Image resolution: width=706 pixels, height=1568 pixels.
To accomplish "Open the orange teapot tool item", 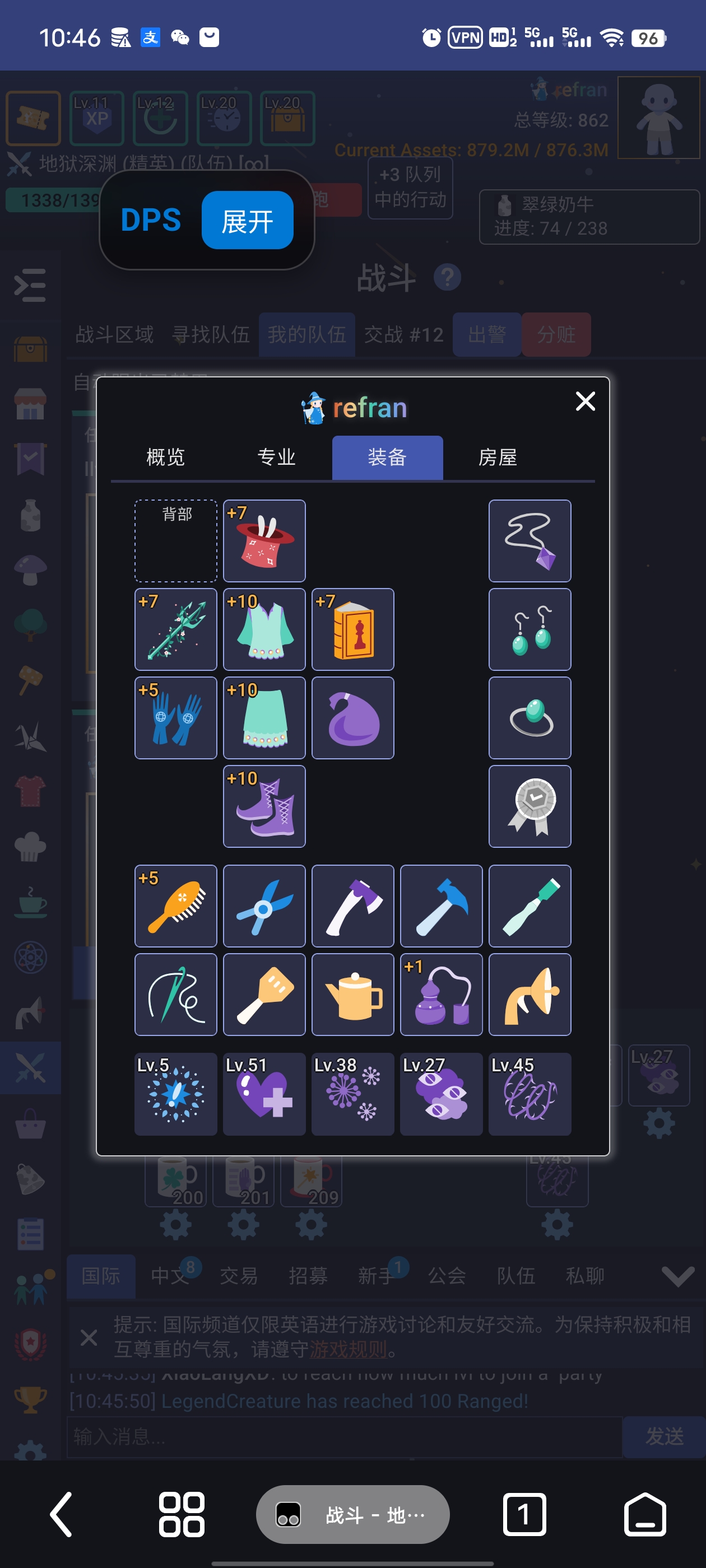I will point(352,994).
